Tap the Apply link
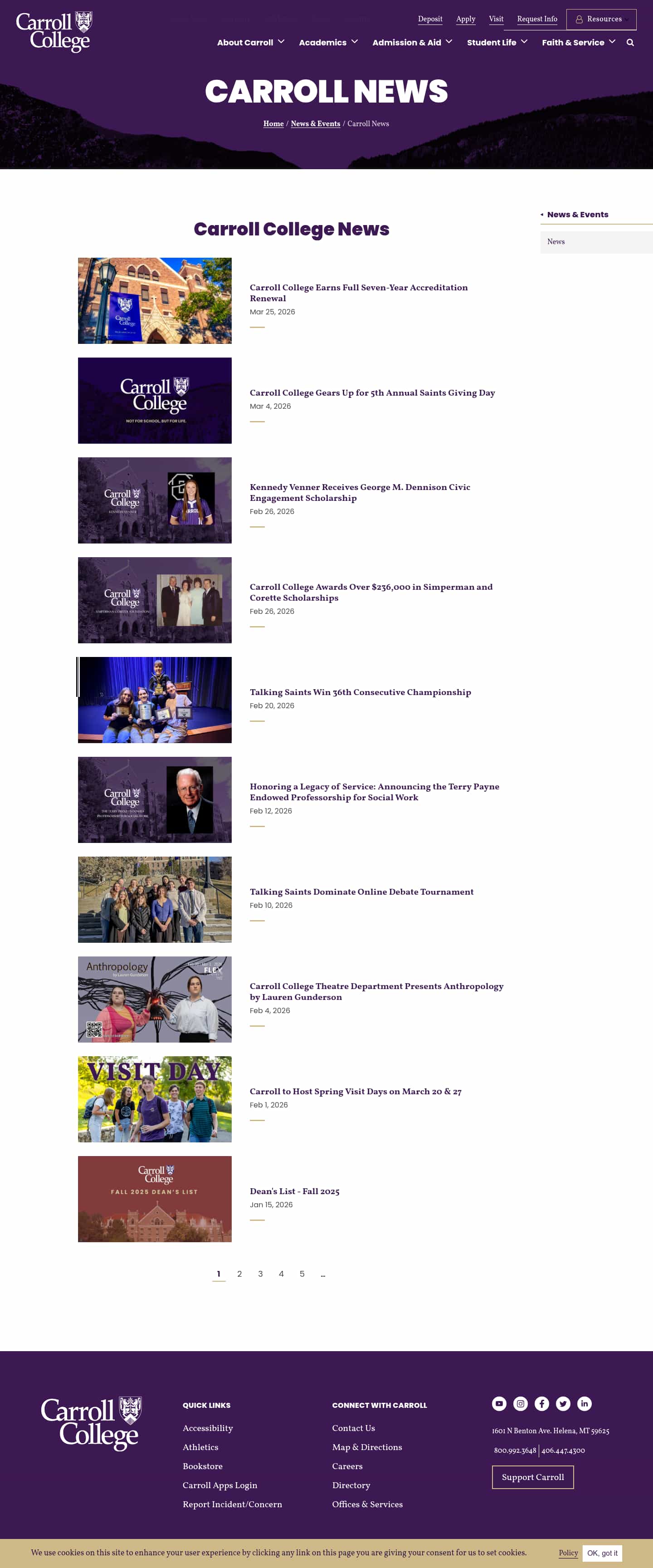 465,20
